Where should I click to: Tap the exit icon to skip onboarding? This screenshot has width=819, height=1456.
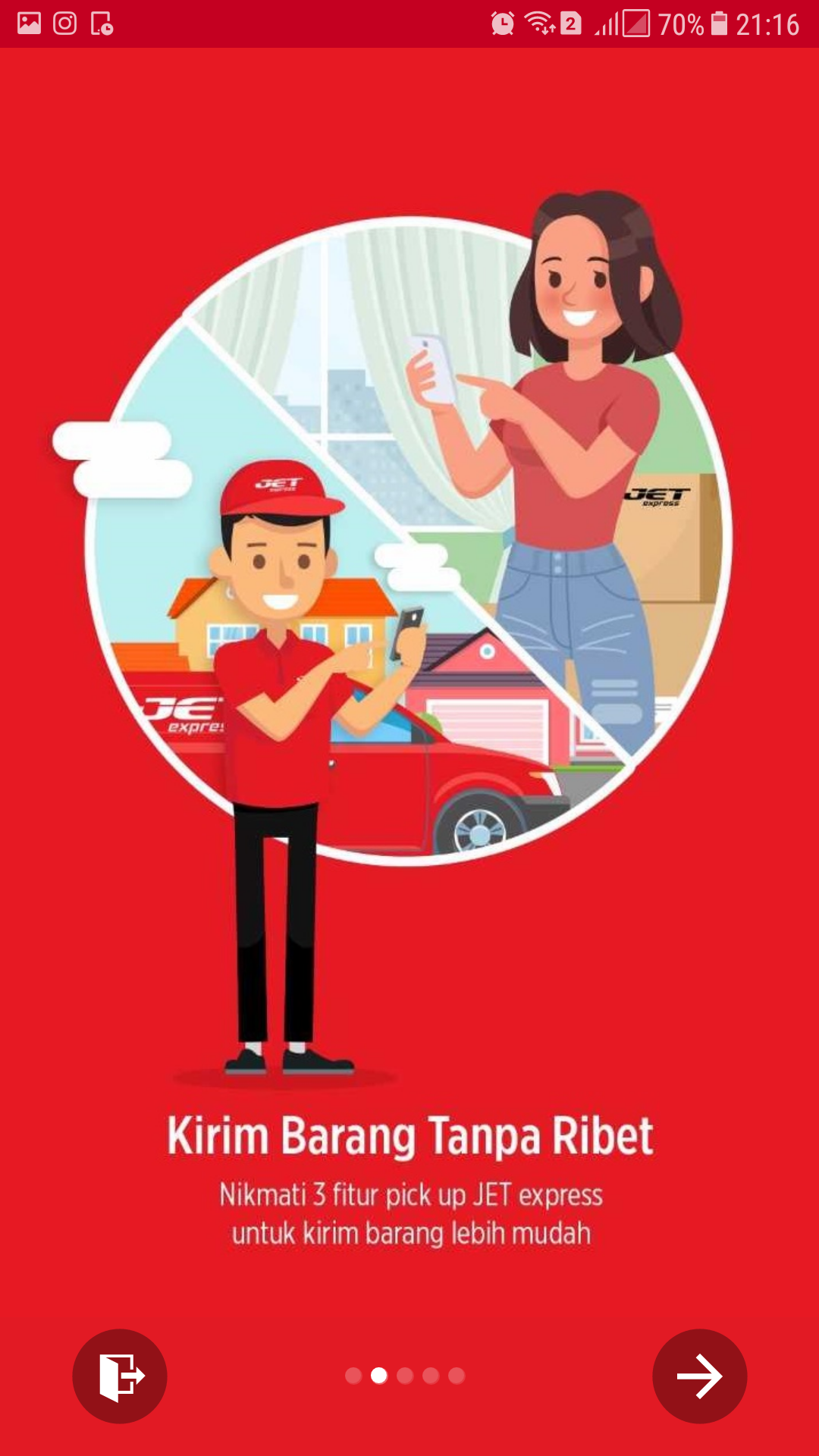point(120,1376)
